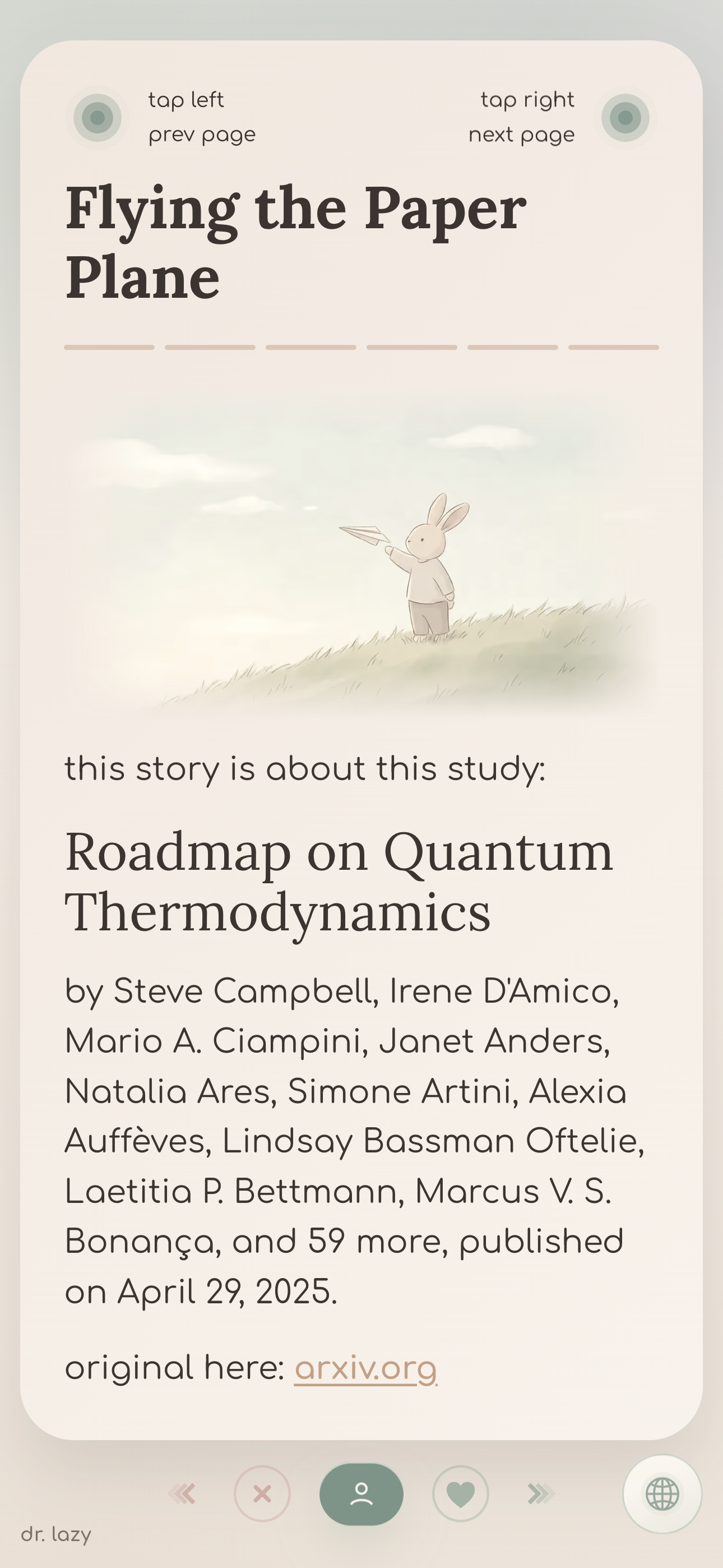This screenshot has height=1568, width=723.
Task: Tap the left circle for previous page
Action: 98,117
